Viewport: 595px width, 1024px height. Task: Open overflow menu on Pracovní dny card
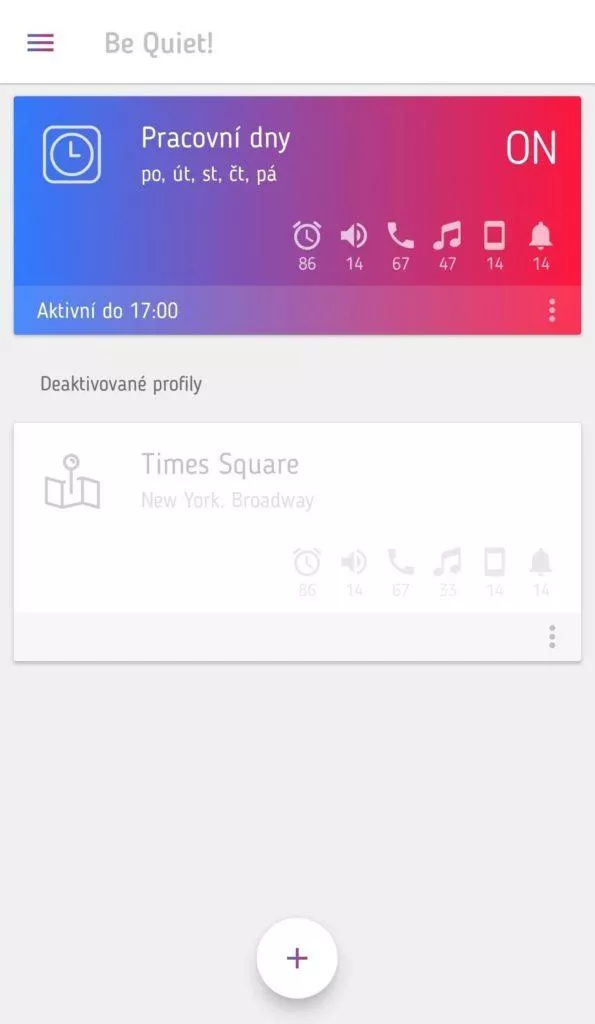click(552, 310)
